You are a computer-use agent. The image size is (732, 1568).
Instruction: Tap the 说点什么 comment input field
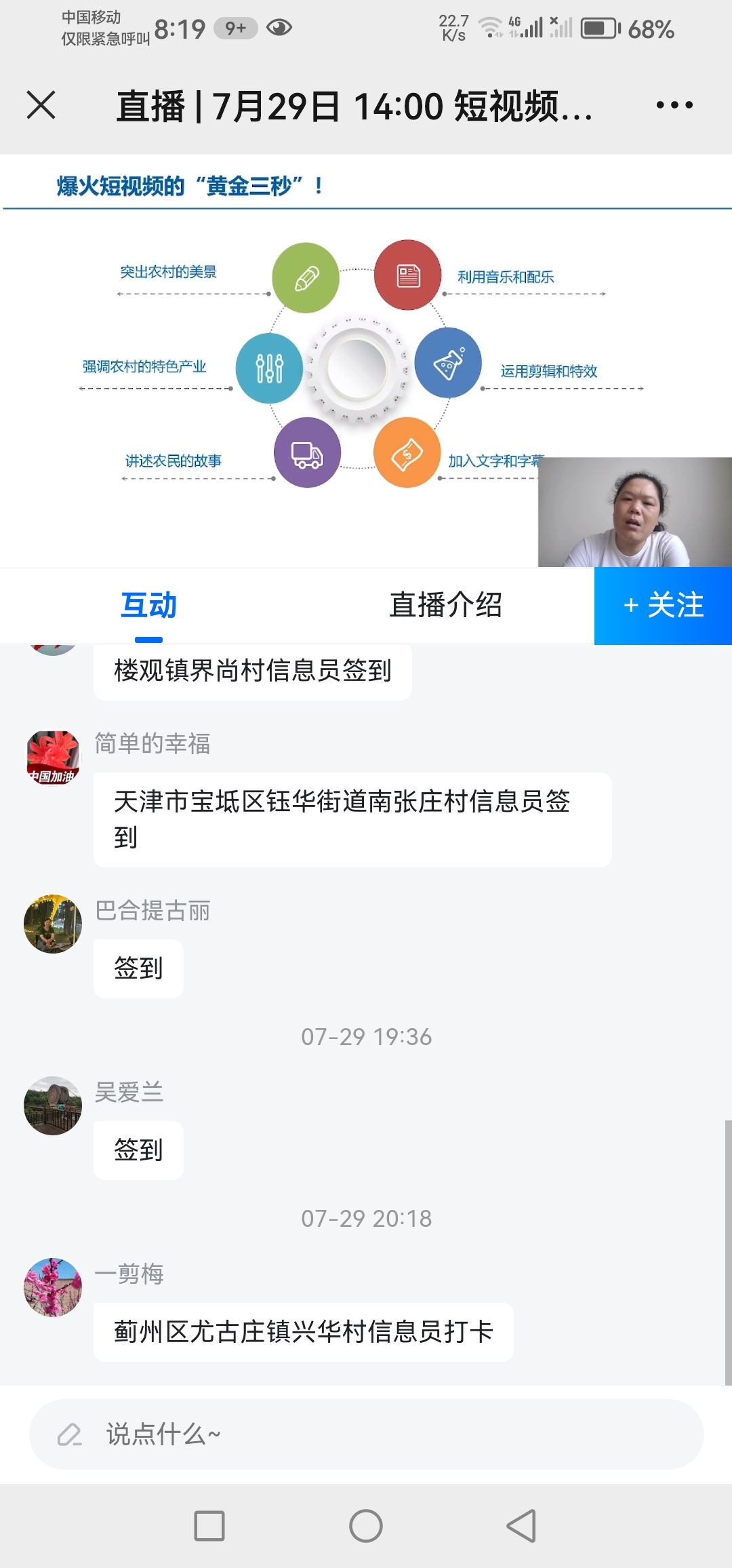point(366,1434)
